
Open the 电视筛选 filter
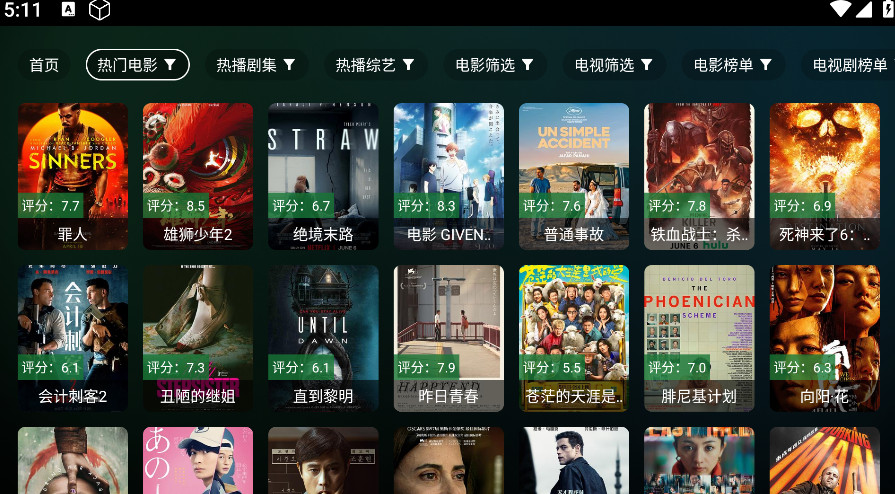tap(613, 65)
